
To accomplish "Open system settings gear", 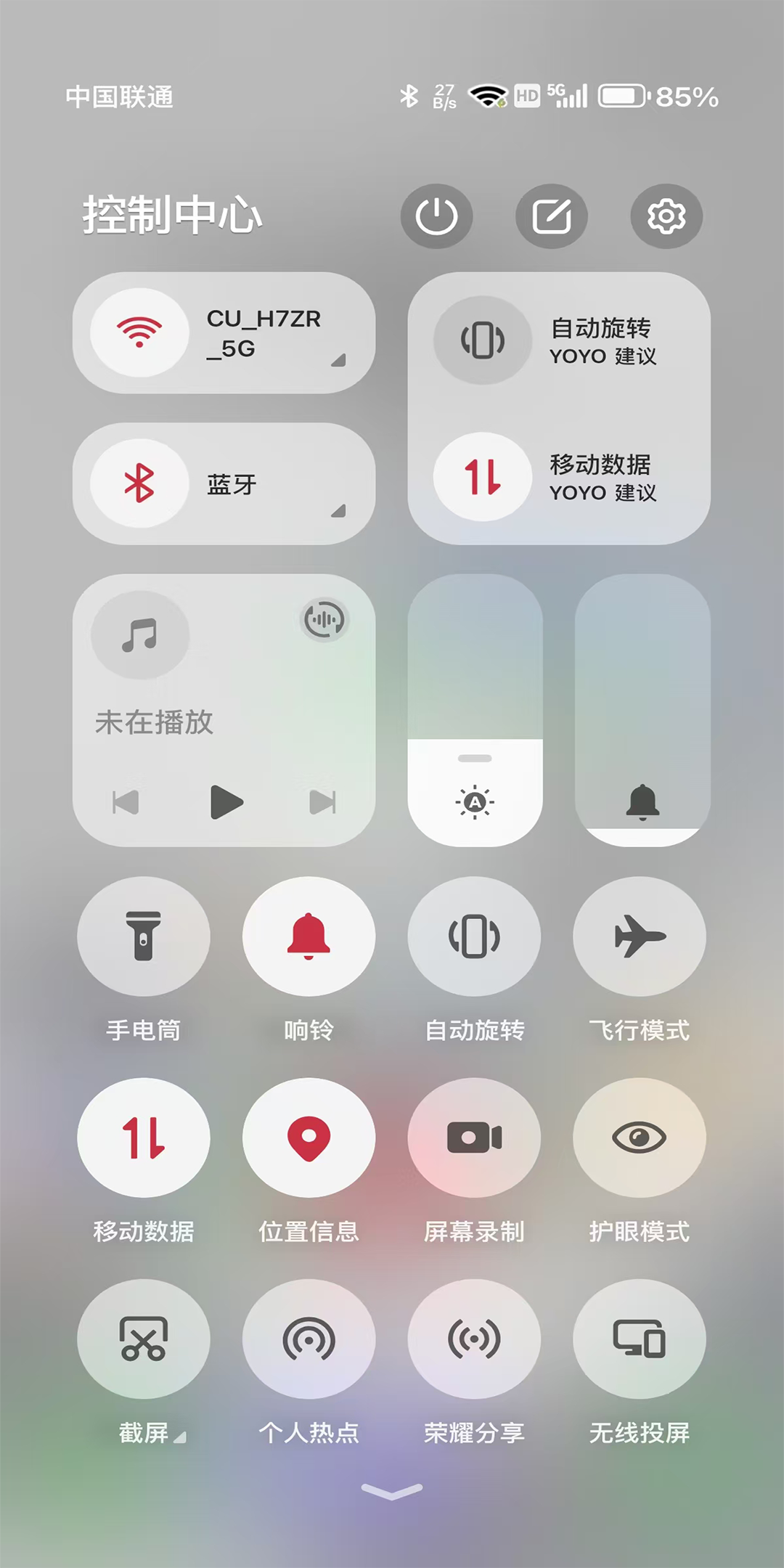I will [x=666, y=216].
